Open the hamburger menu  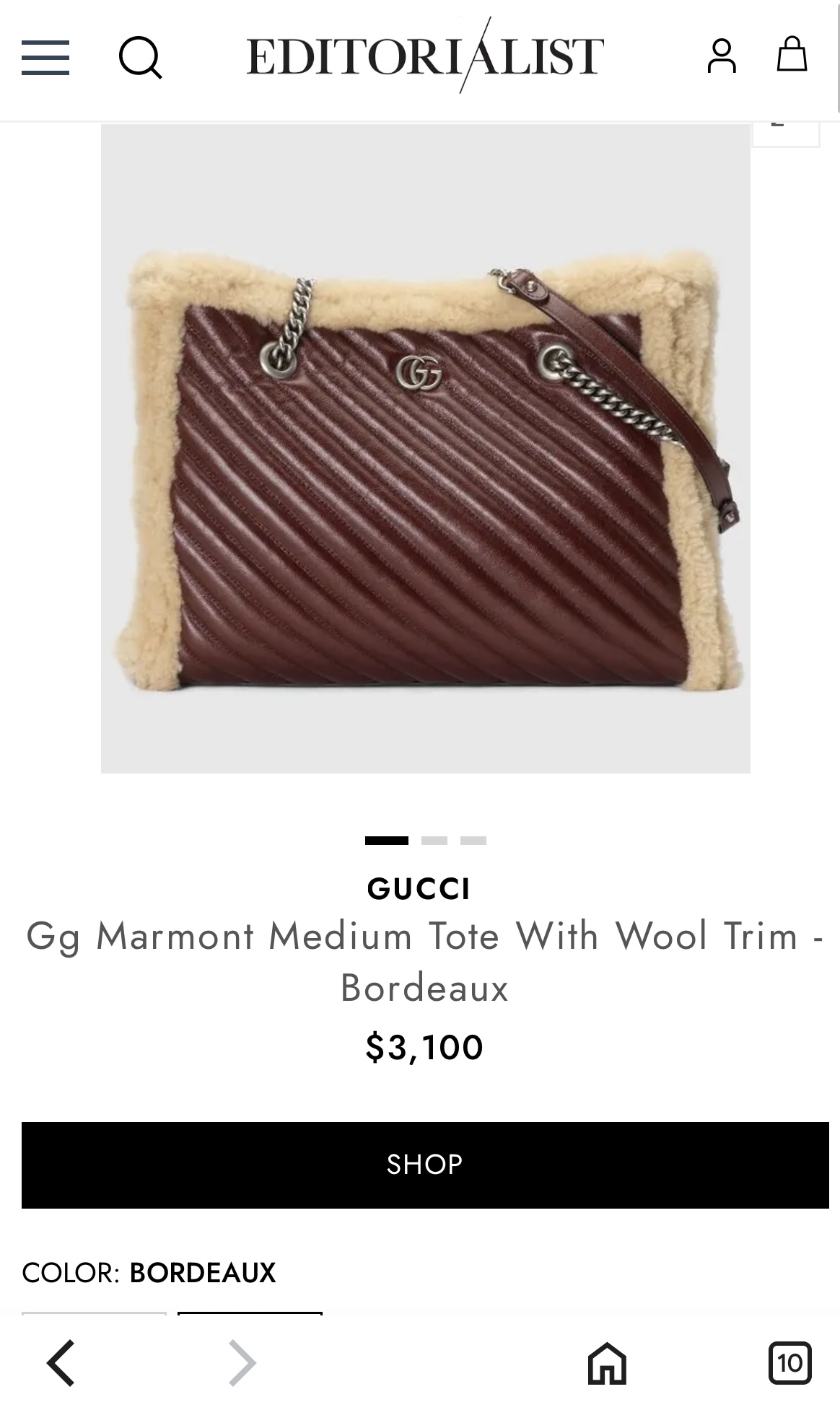pyautogui.click(x=45, y=57)
